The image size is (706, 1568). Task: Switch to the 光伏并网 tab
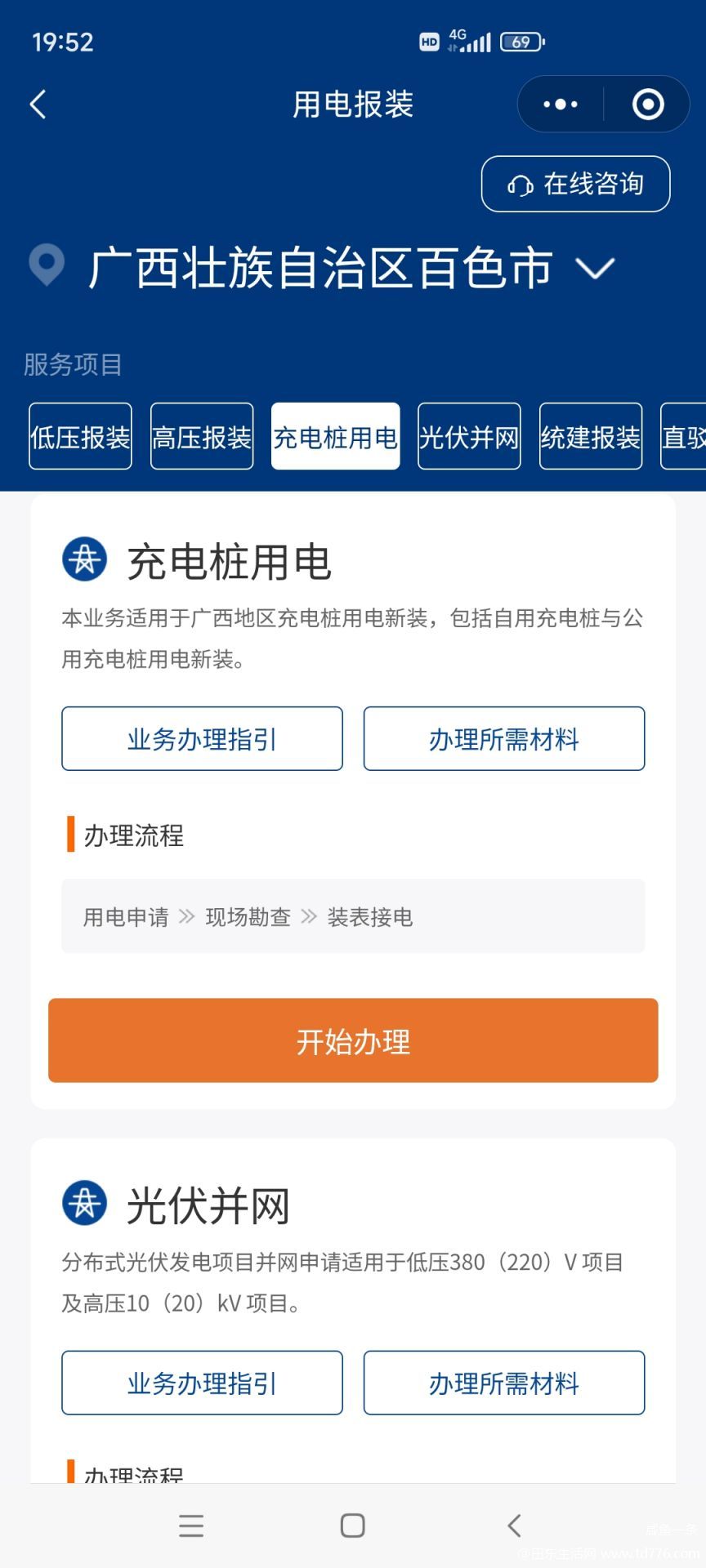(469, 437)
